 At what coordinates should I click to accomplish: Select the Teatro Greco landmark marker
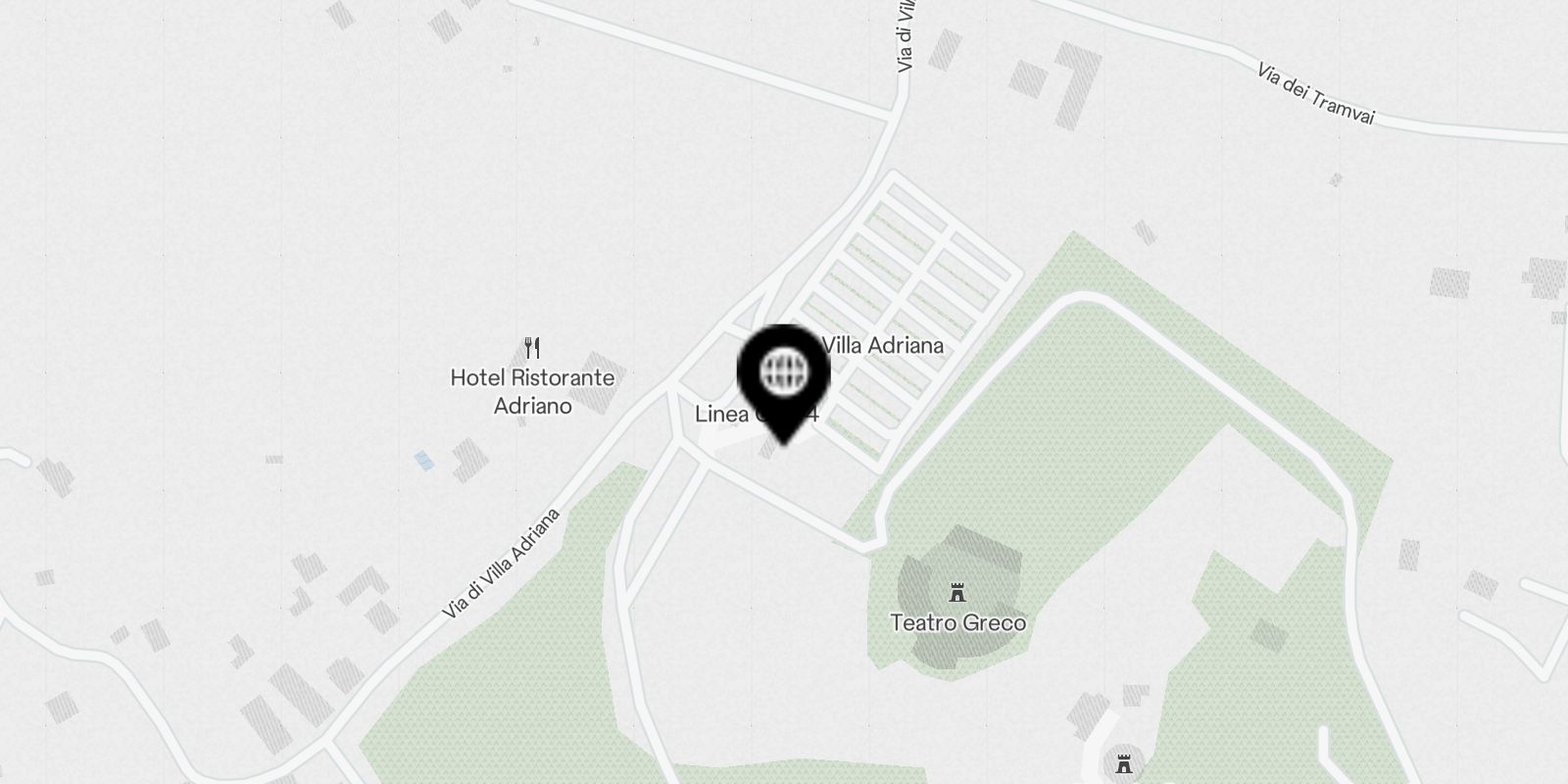click(957, 593)
